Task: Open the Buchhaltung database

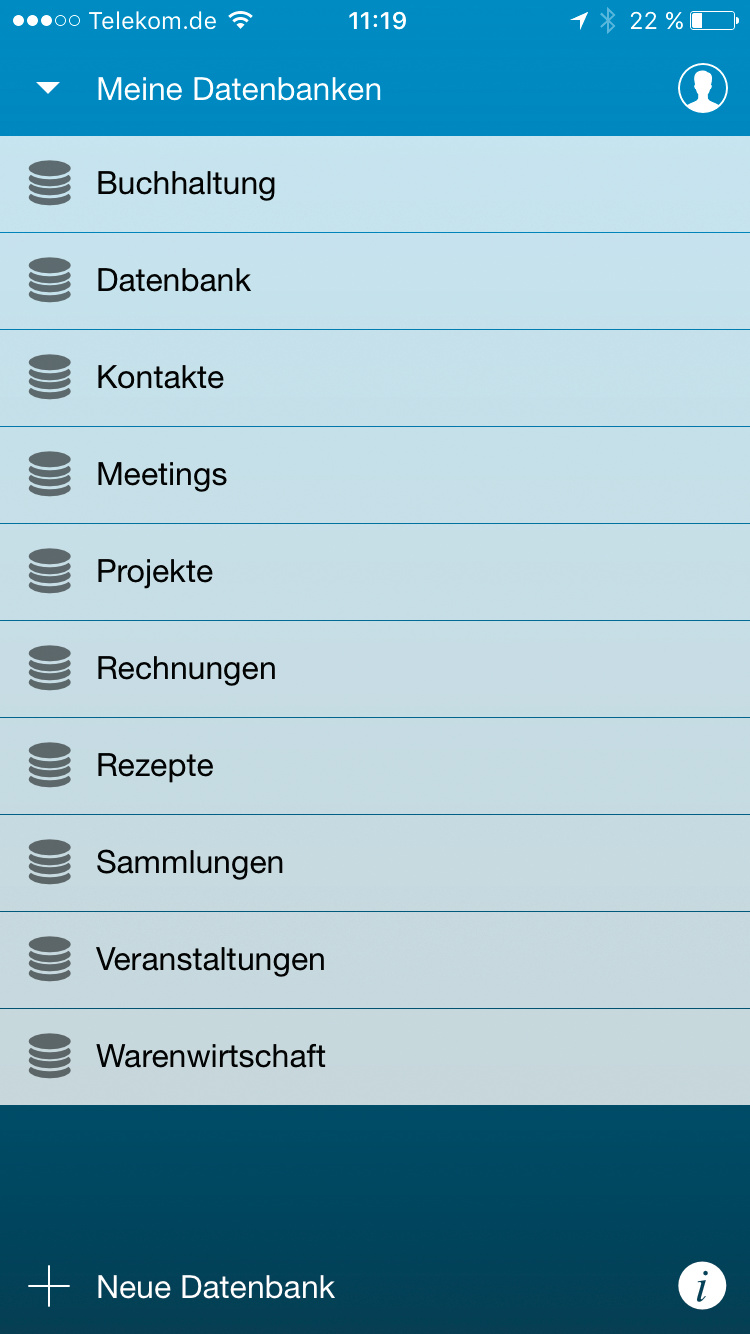Action: coord(186,184)
